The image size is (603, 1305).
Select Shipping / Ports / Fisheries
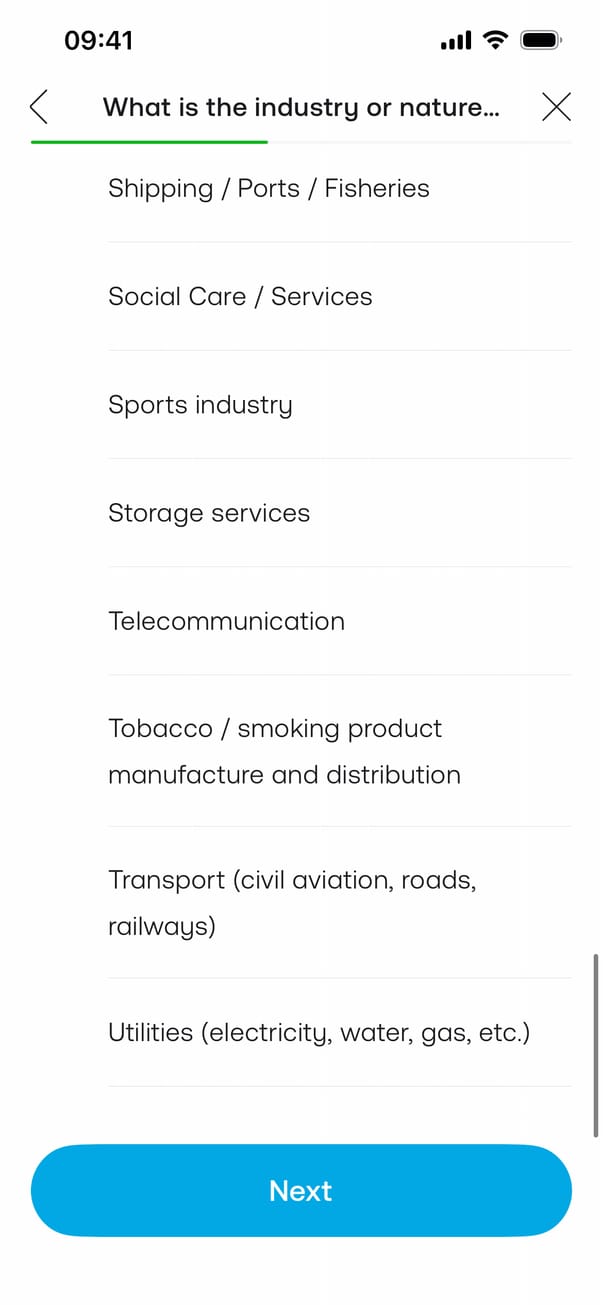coord(269,189)
